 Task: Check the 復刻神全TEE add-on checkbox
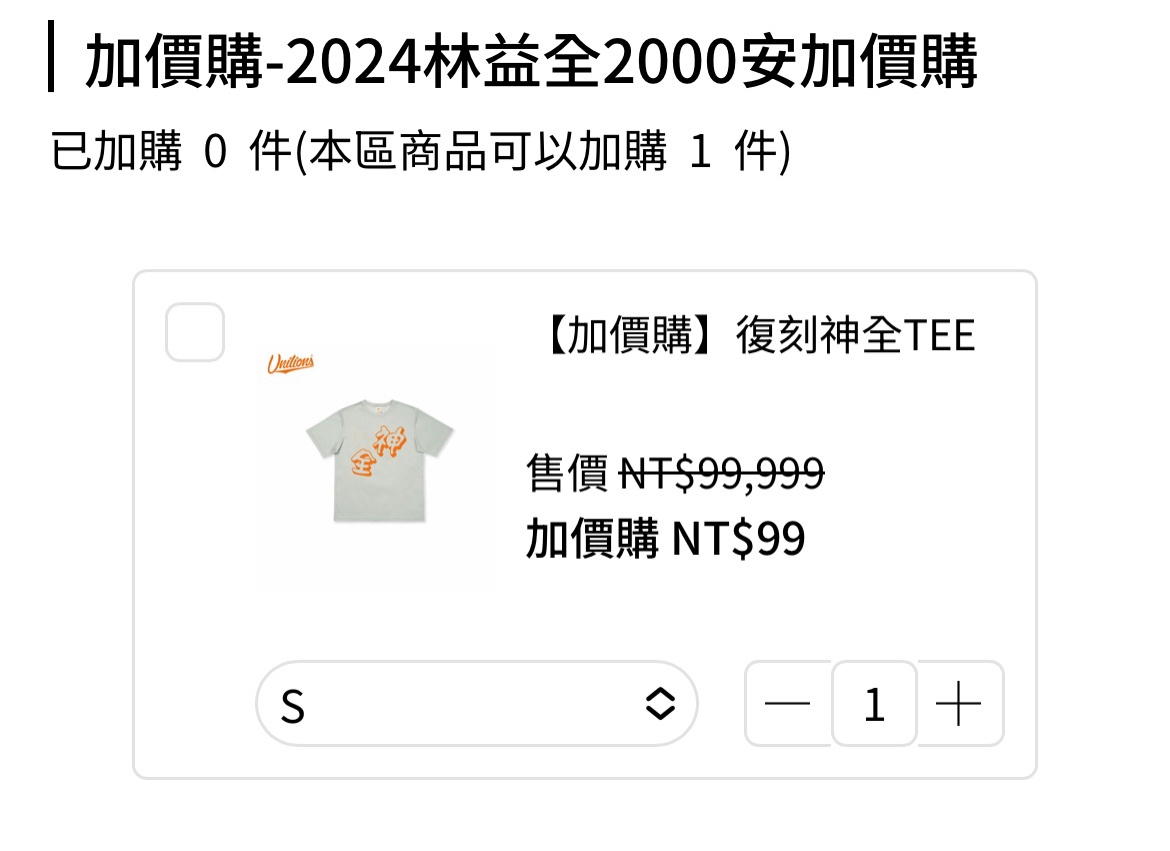195,332
